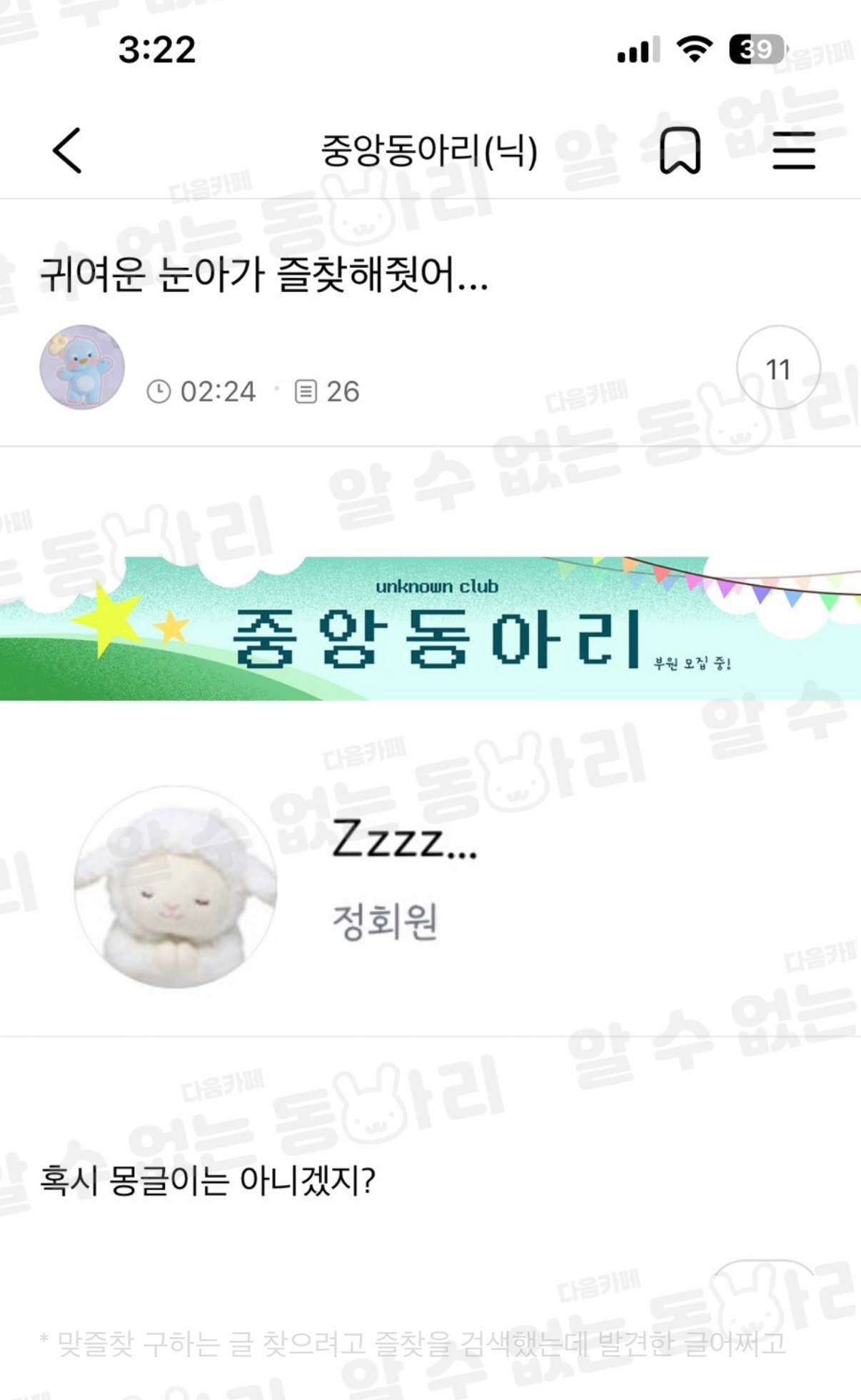Bookmark this post
The height and width of the screenshot is (1400, 861).
(x=680, y=151)
